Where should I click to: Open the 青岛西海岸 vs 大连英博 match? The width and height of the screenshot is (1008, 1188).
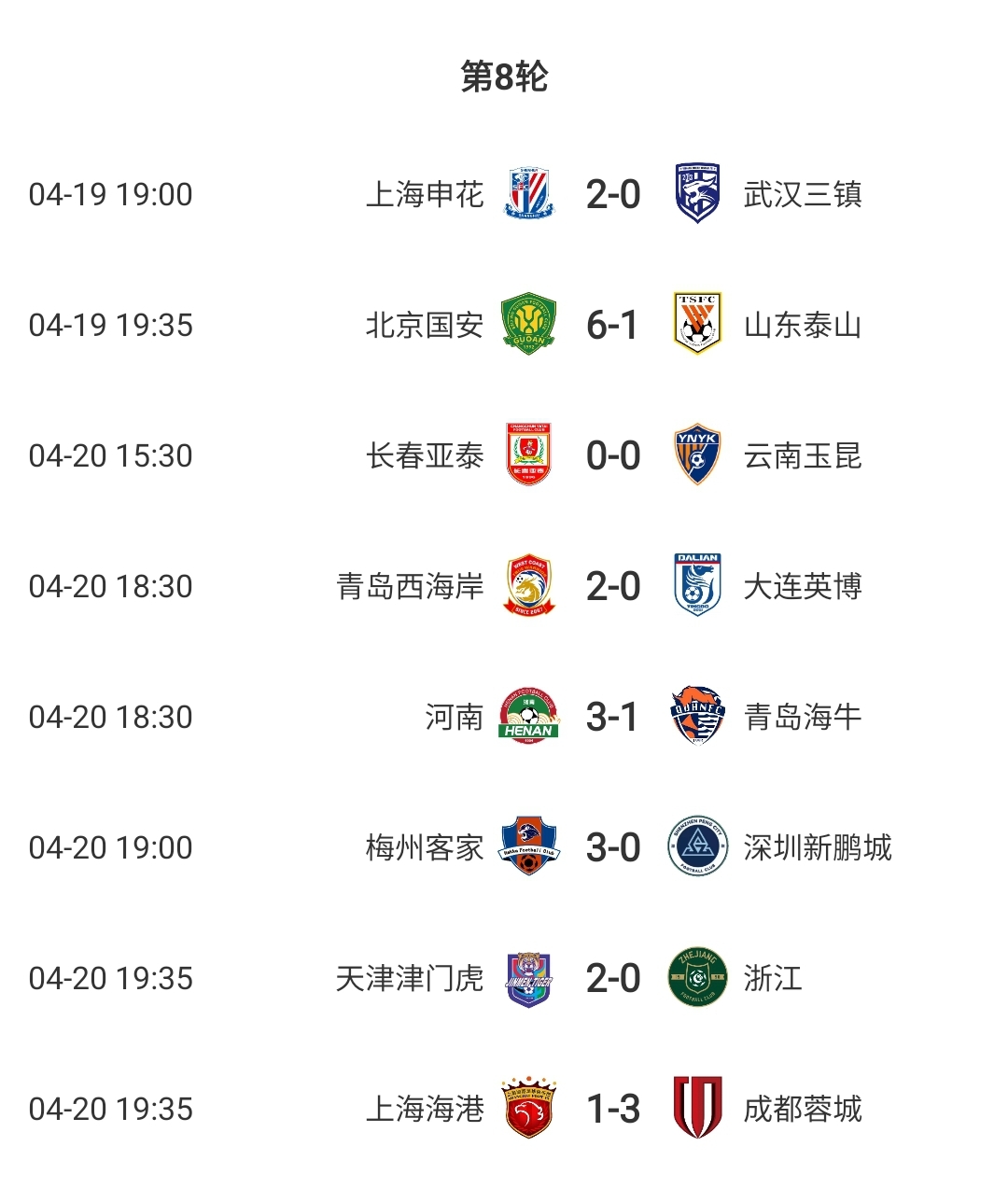tap(612, 587)
